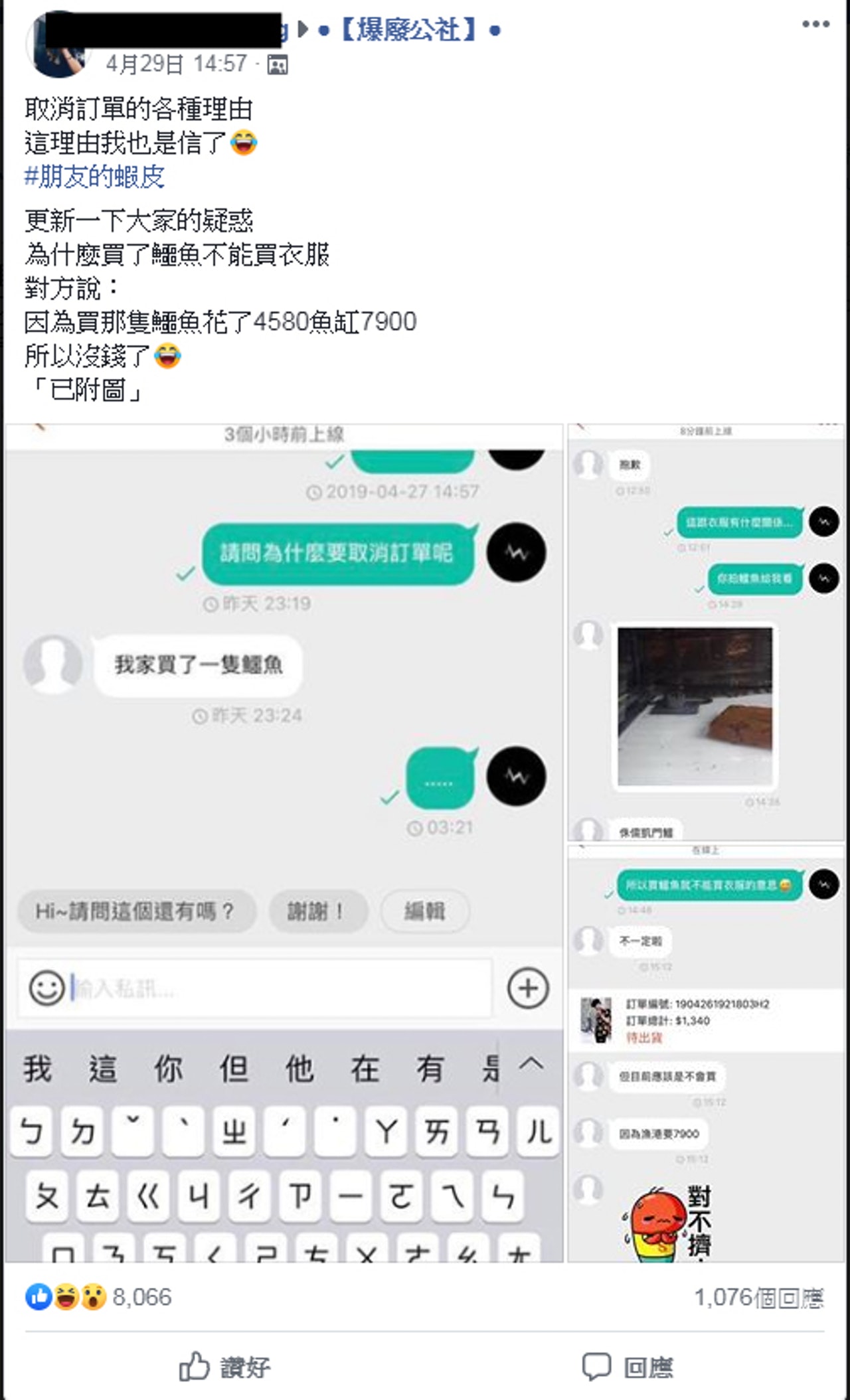This screenshot has width=850, height=1400.
Task: Open the post's overflow menu
Action: click(815, 25)
